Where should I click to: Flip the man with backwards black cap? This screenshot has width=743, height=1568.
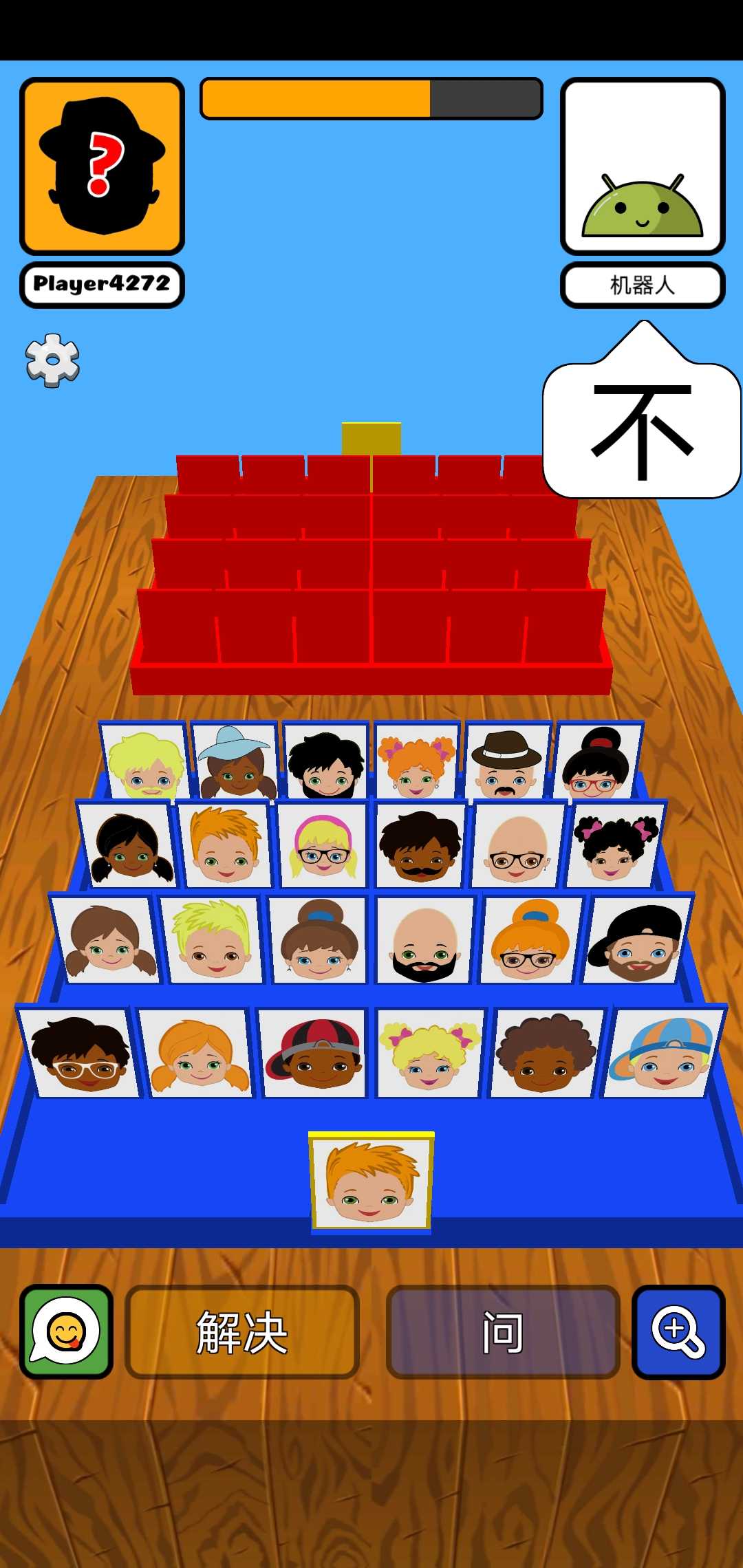(636, 940)
